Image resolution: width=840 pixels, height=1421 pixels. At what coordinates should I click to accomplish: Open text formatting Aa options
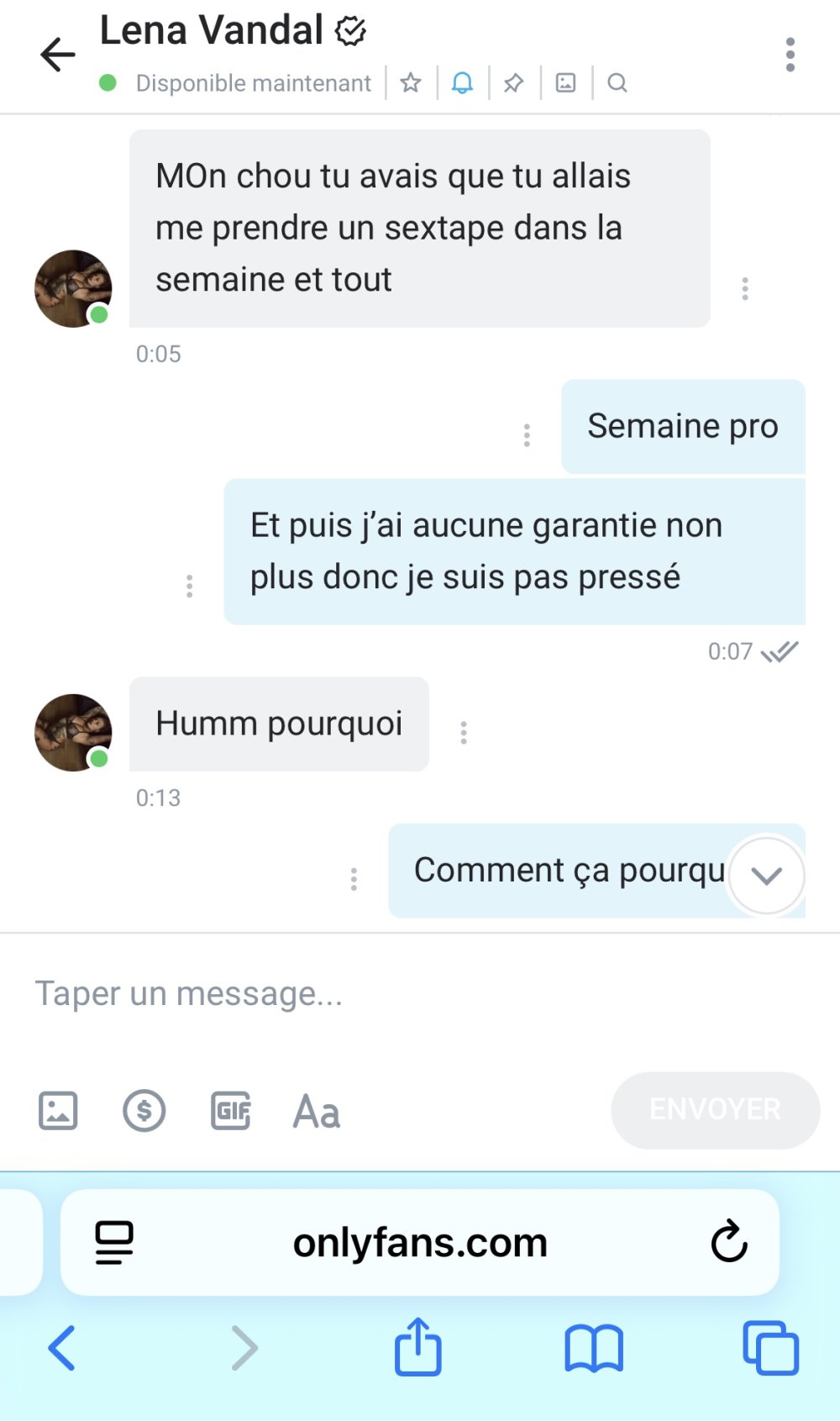[x=317, y=1112]
